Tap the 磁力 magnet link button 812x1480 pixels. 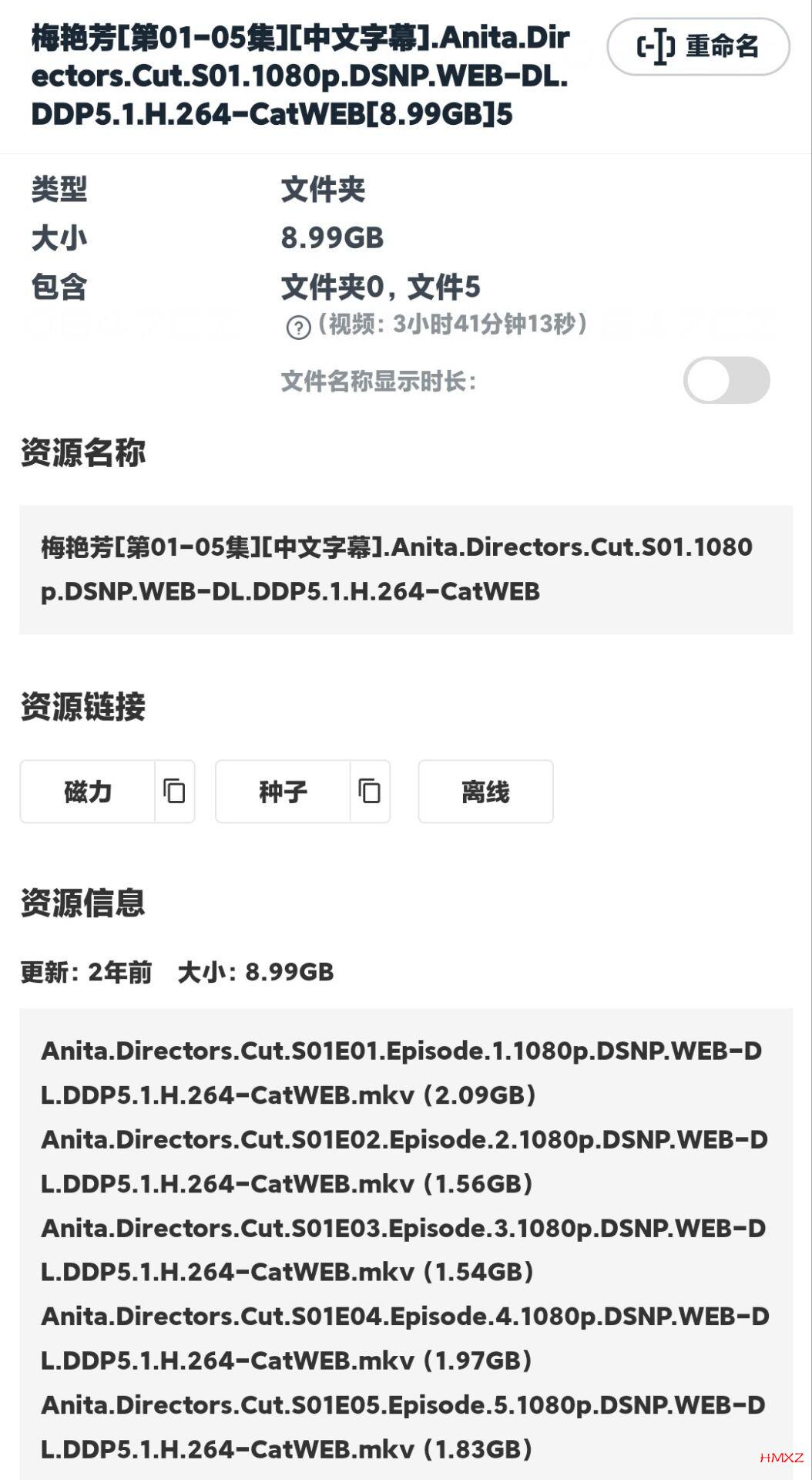tap(88, 792)
